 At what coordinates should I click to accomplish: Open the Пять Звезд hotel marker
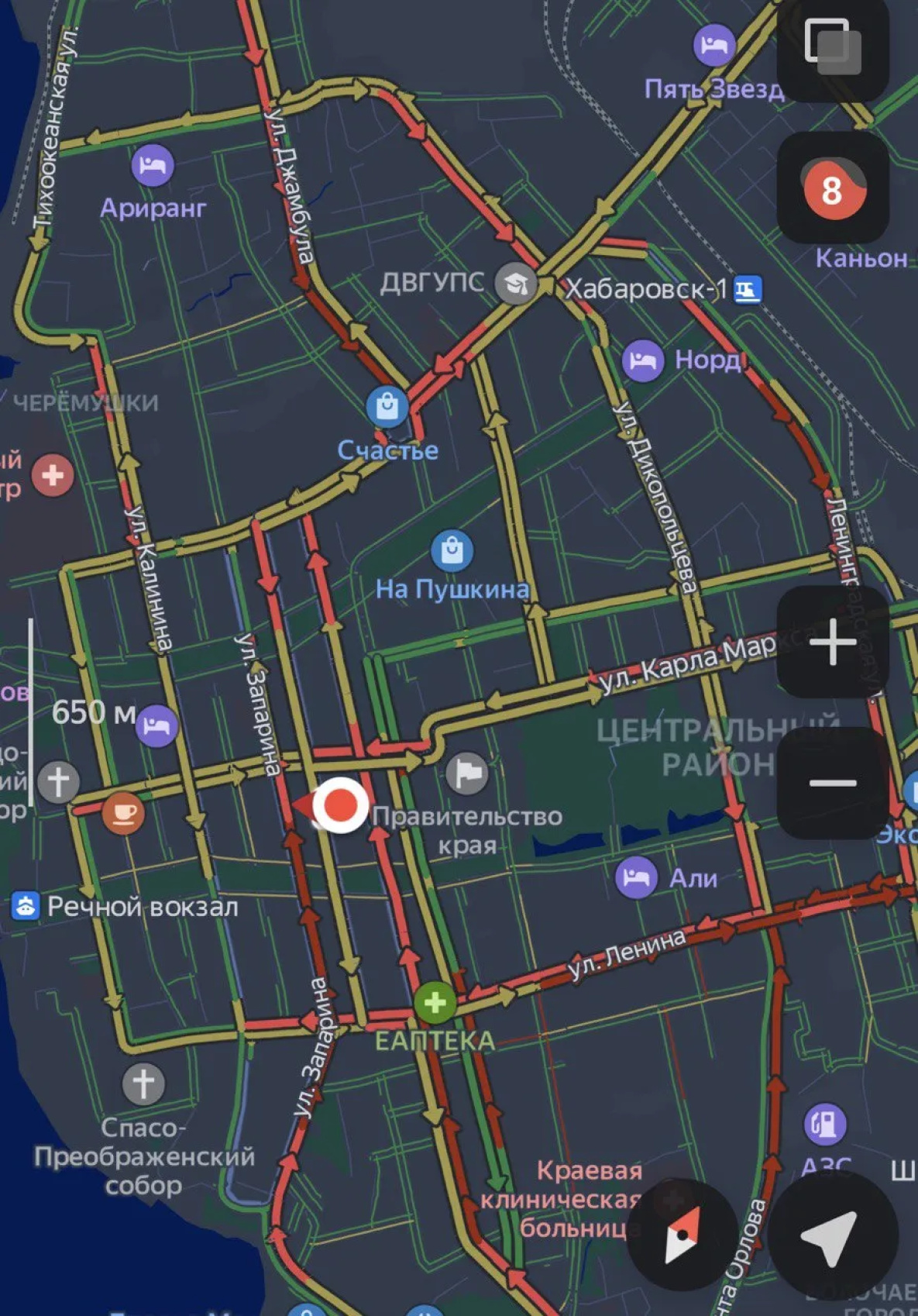[713, 45]
